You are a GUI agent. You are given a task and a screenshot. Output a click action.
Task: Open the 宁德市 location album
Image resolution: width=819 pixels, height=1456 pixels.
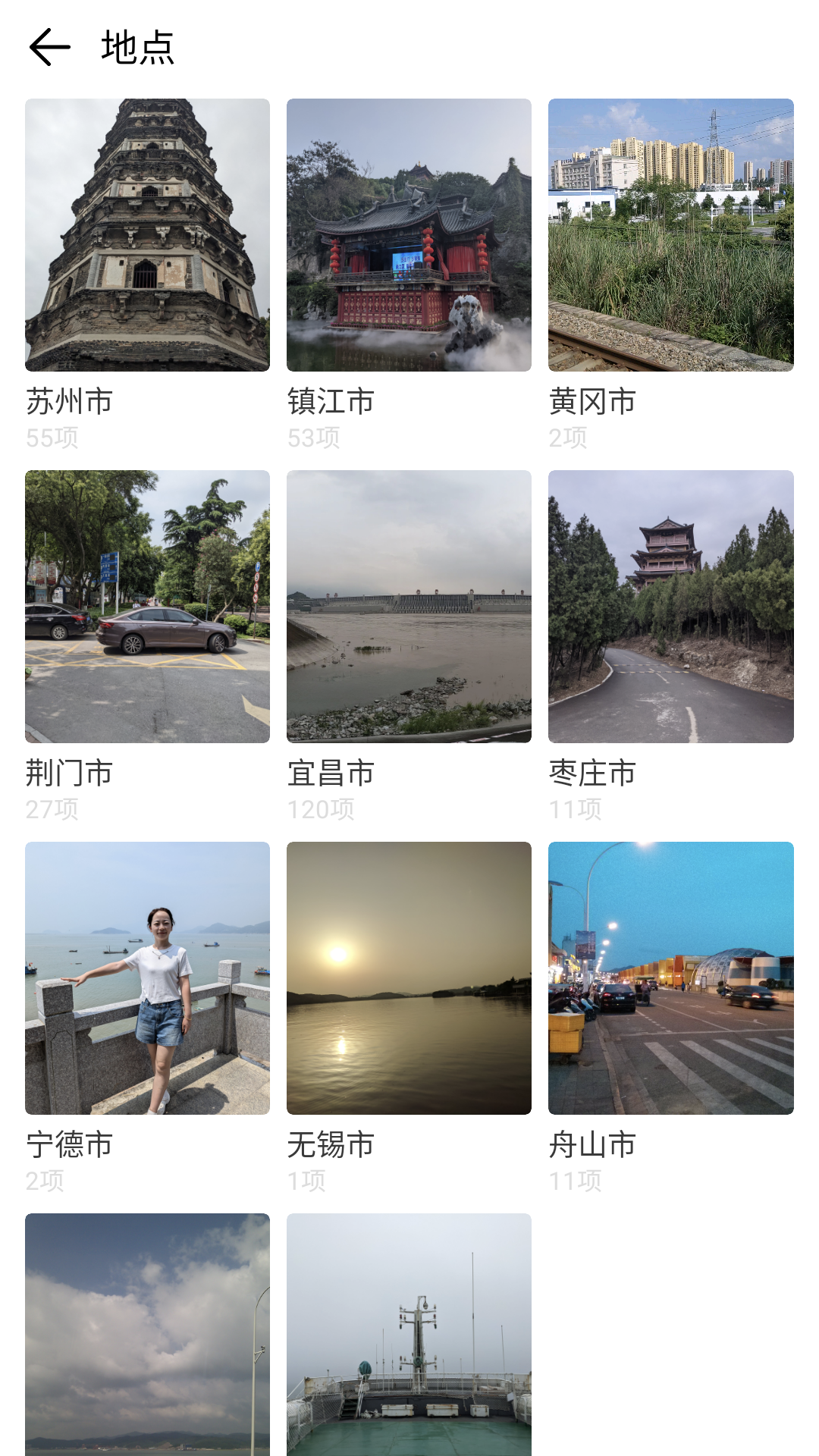pos(147,978)
